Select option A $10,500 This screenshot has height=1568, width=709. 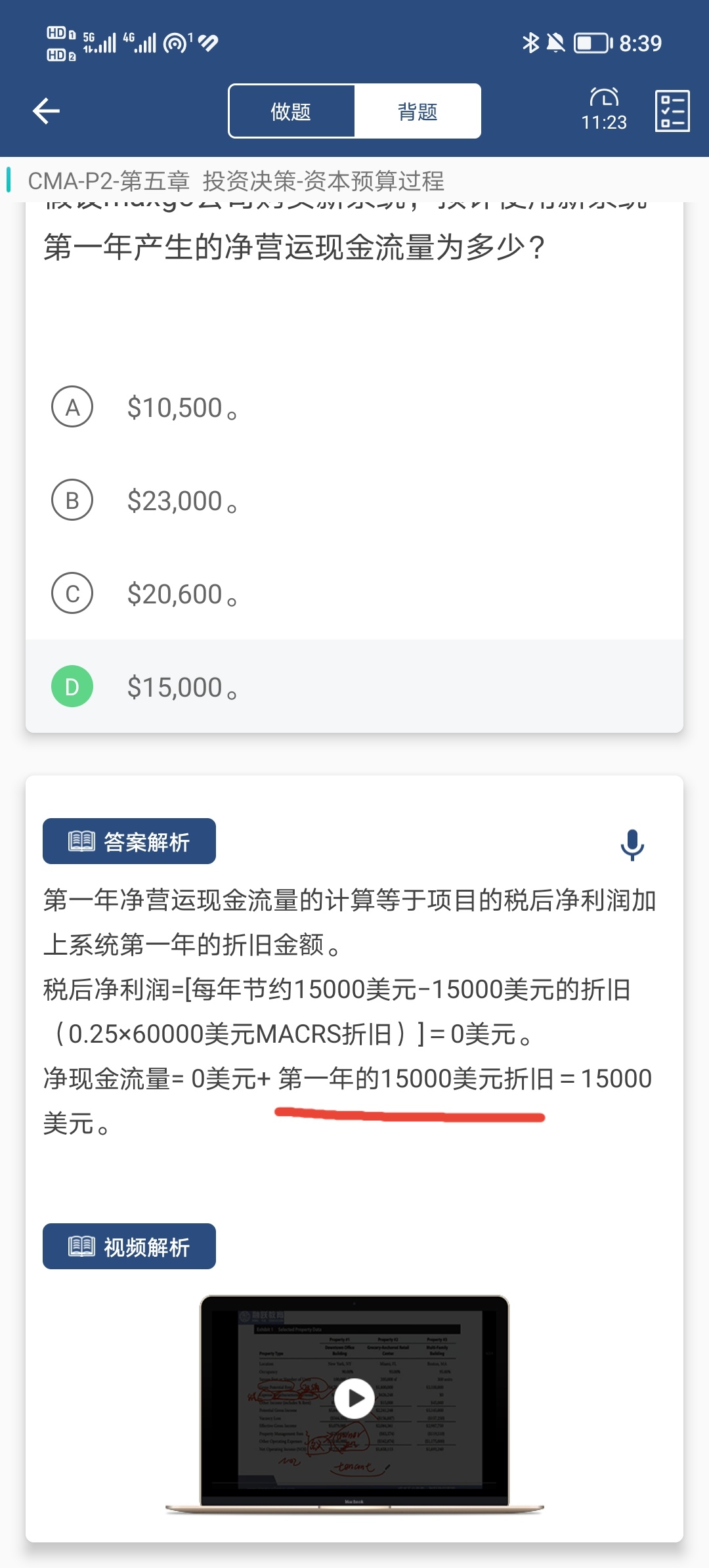354,407
